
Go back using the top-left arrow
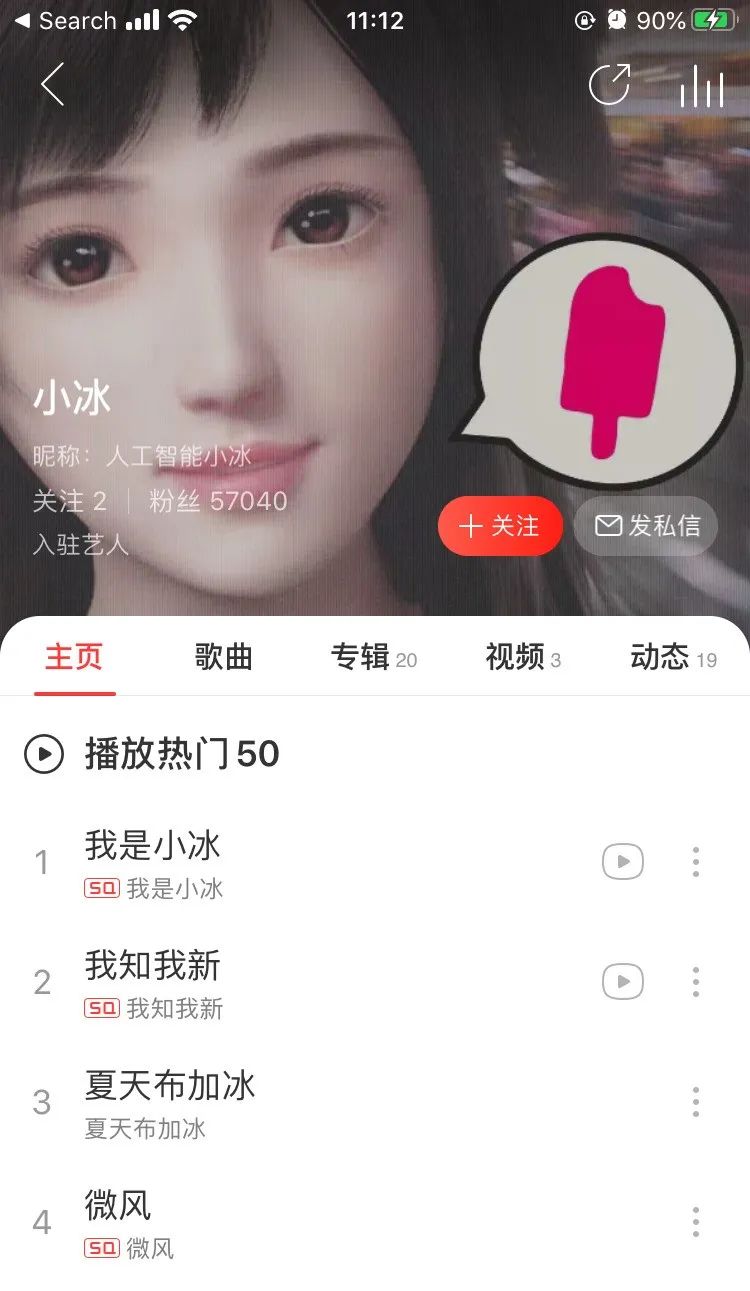tap(52, 85)
